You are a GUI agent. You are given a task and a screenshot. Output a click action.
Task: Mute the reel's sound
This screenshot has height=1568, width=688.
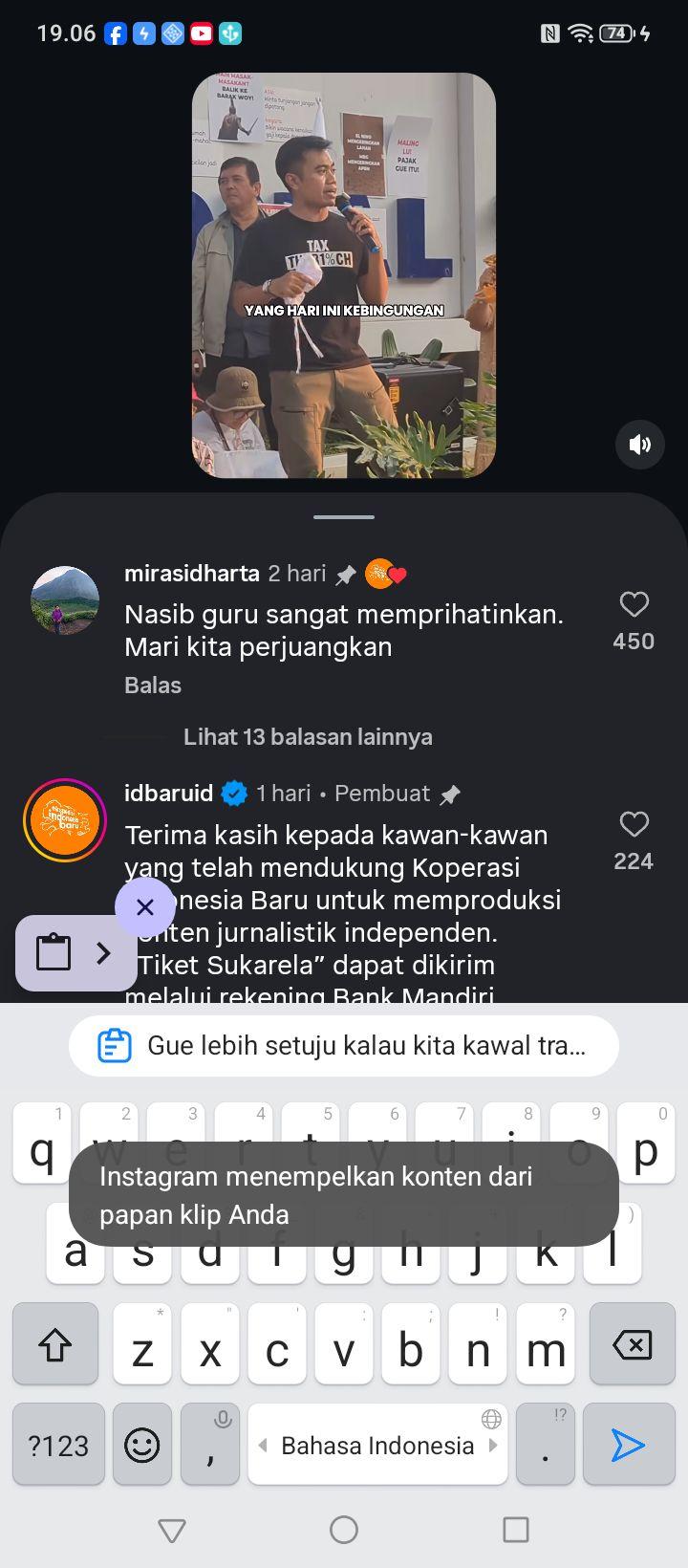(639, 444)
